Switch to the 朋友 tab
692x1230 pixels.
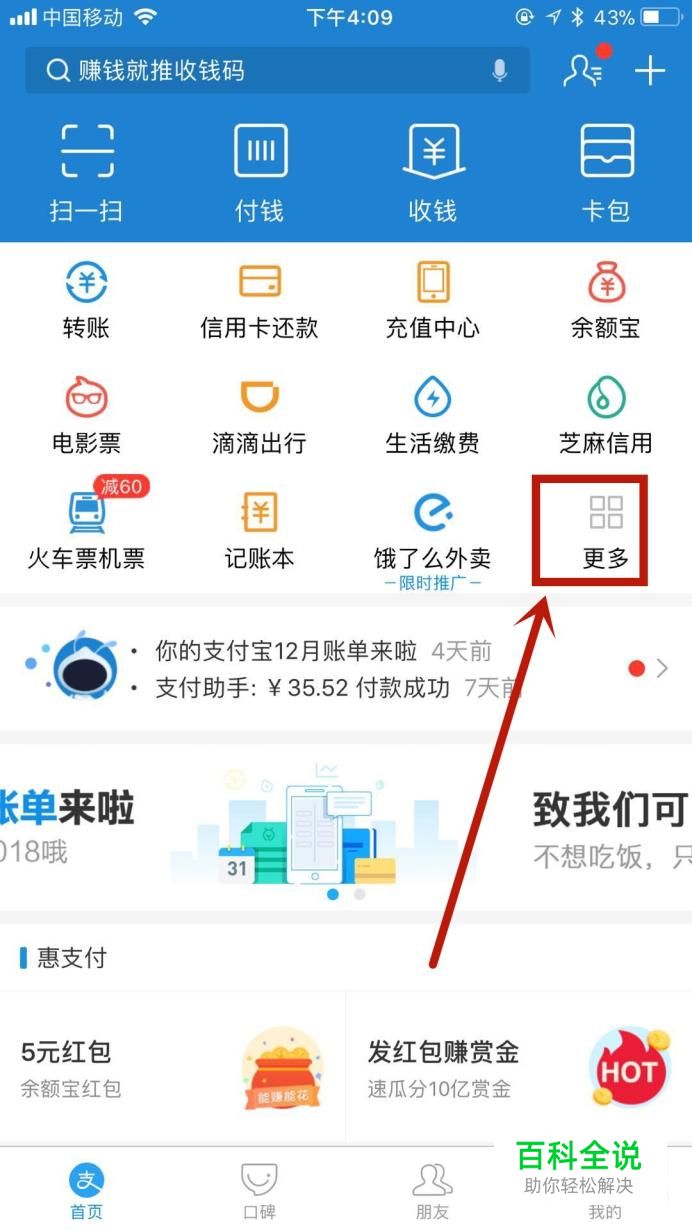(432, 1191)
